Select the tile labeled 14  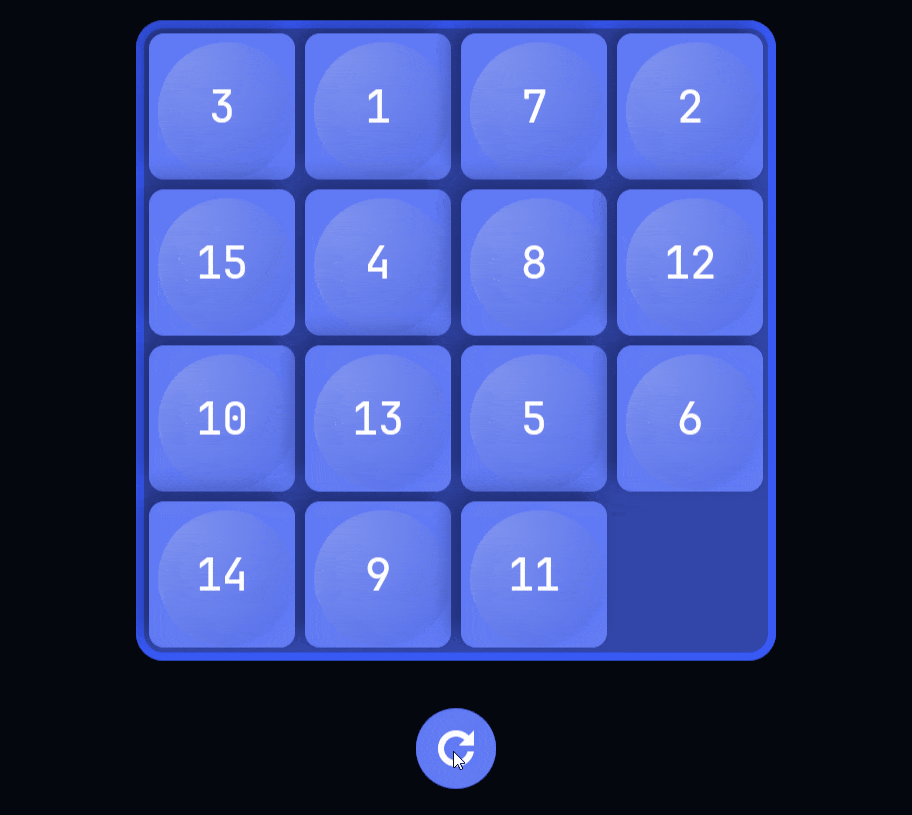[222, 574]
